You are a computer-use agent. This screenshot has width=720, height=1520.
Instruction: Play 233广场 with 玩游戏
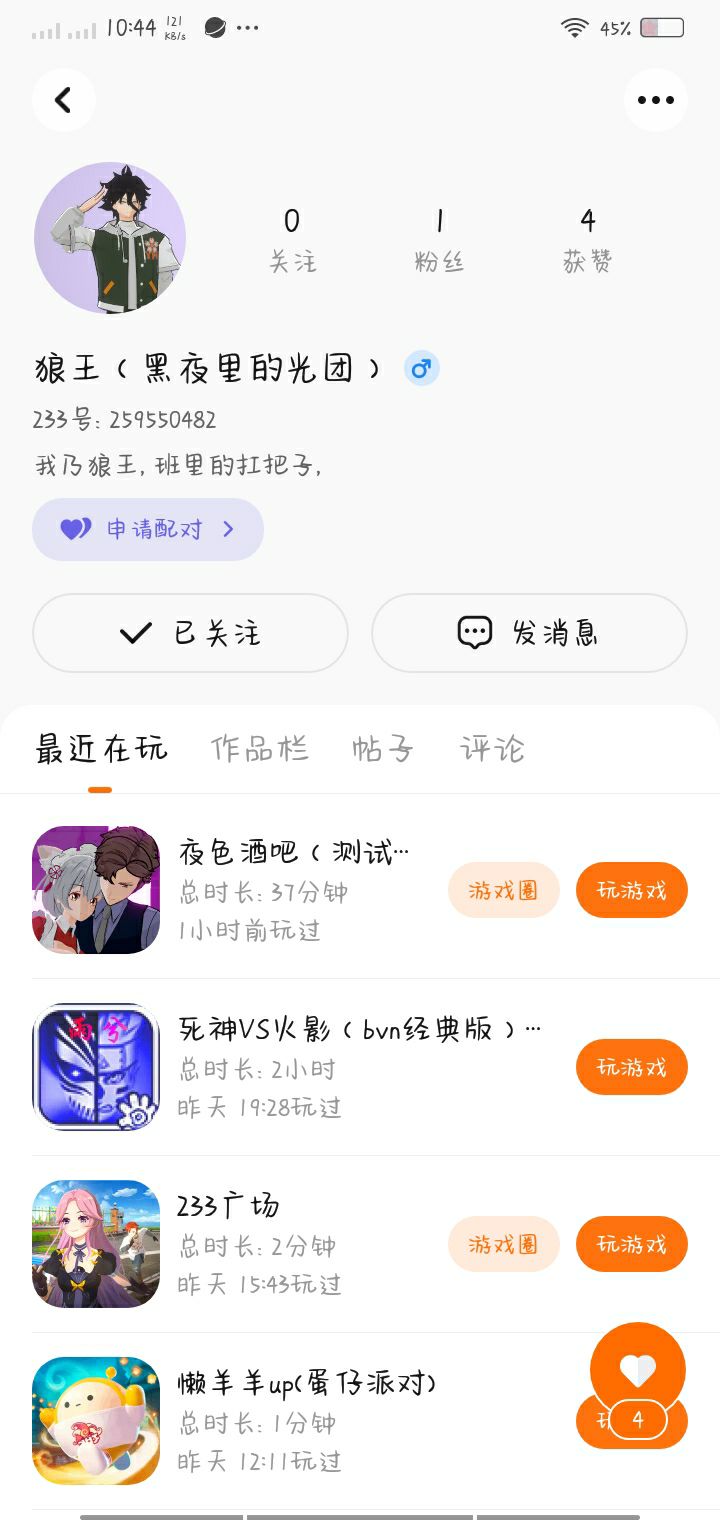pos(631,1244)
